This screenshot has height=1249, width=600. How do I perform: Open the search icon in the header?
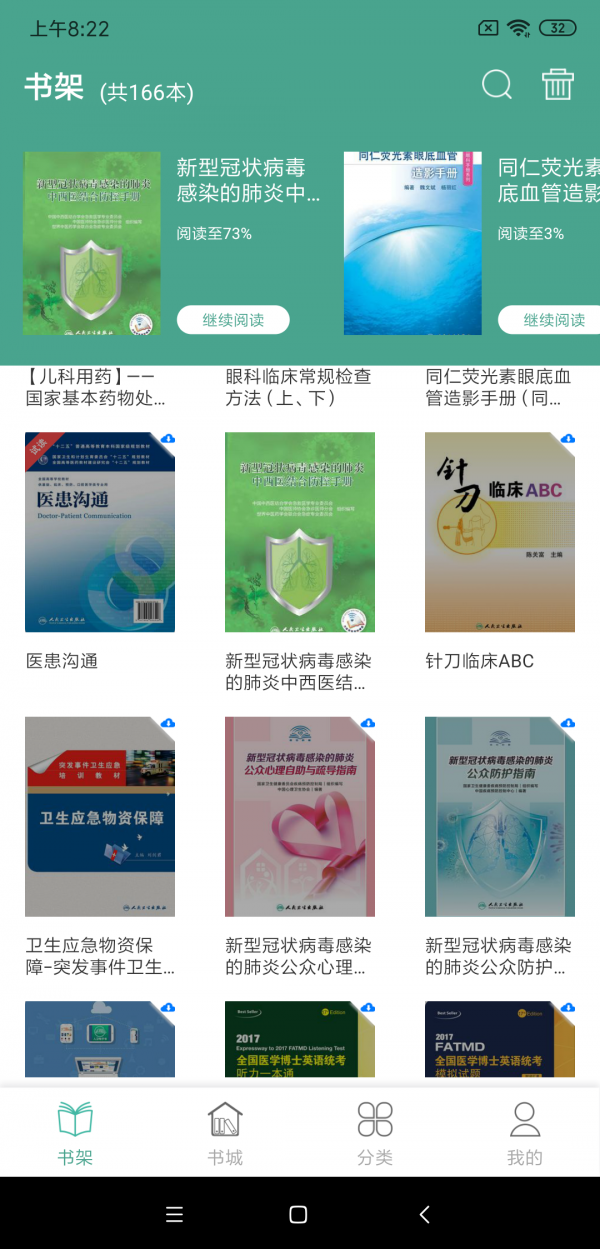[x=496, y=85]
